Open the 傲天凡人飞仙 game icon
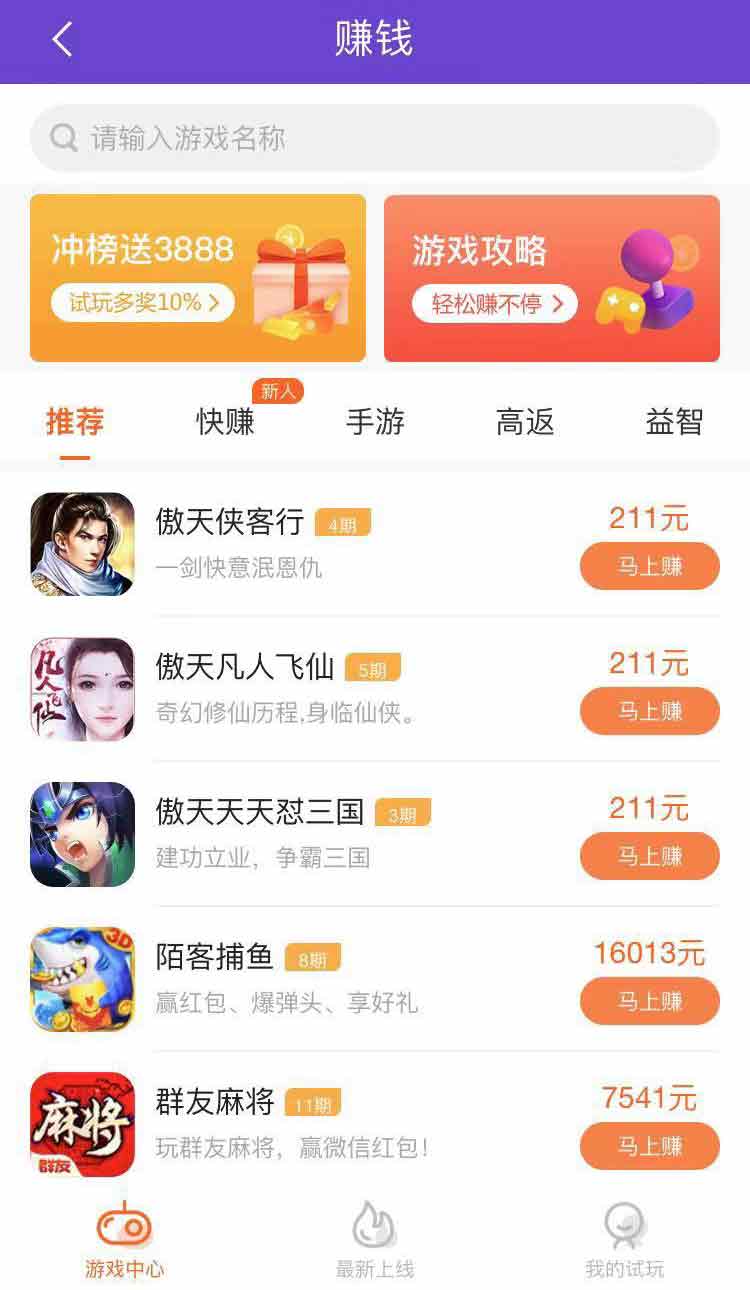The width and height of the screenshot is (750, 1290). coord(82,688)
